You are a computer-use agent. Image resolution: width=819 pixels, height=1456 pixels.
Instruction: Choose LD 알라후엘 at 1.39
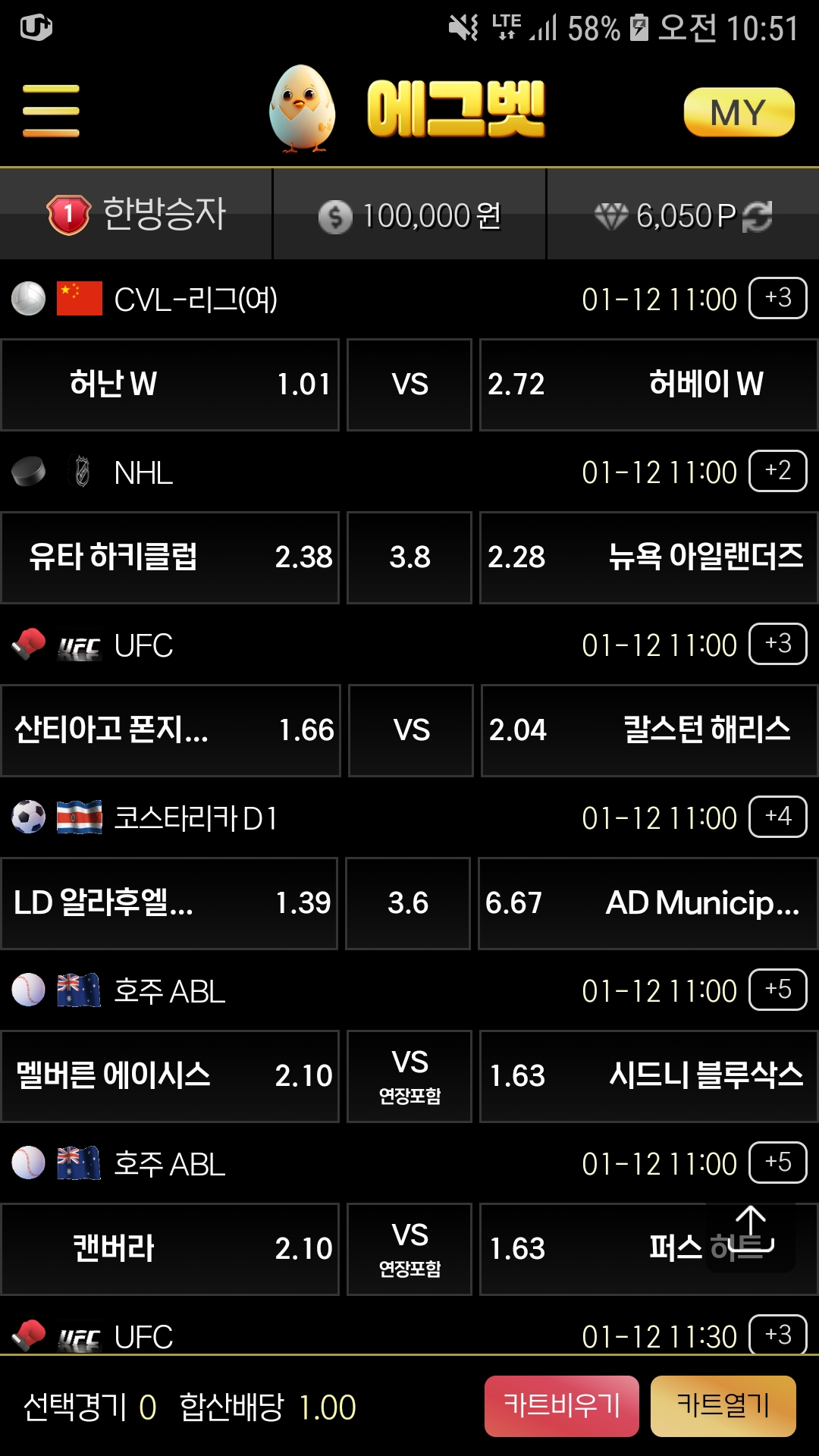pyautogui.click(x=169, y=903)
